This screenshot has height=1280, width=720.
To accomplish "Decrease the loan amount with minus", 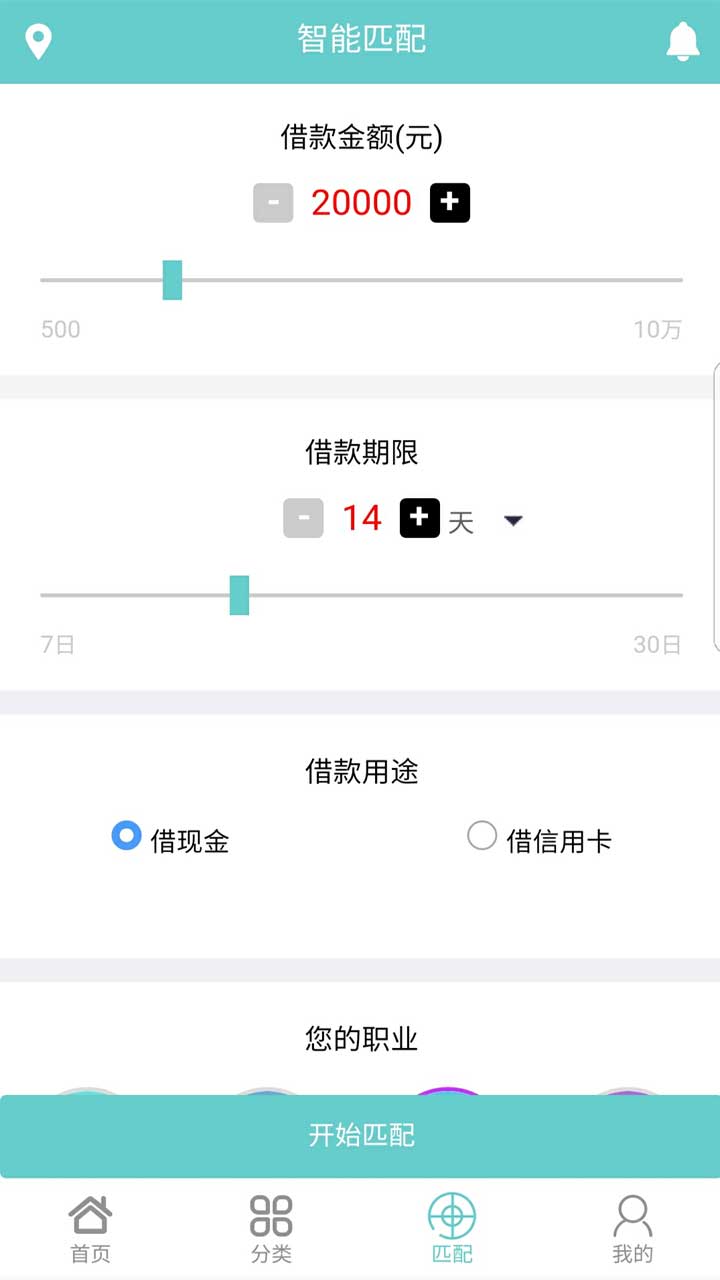I will pyautogui.click(x=273, y=203).
